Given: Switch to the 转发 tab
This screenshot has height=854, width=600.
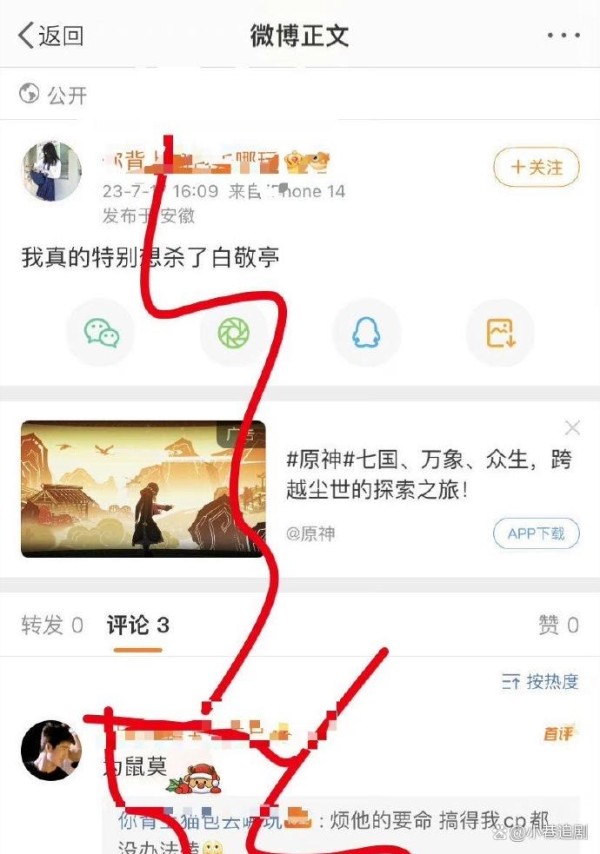Looking at the screenshot, I should [x=52, y=626].
